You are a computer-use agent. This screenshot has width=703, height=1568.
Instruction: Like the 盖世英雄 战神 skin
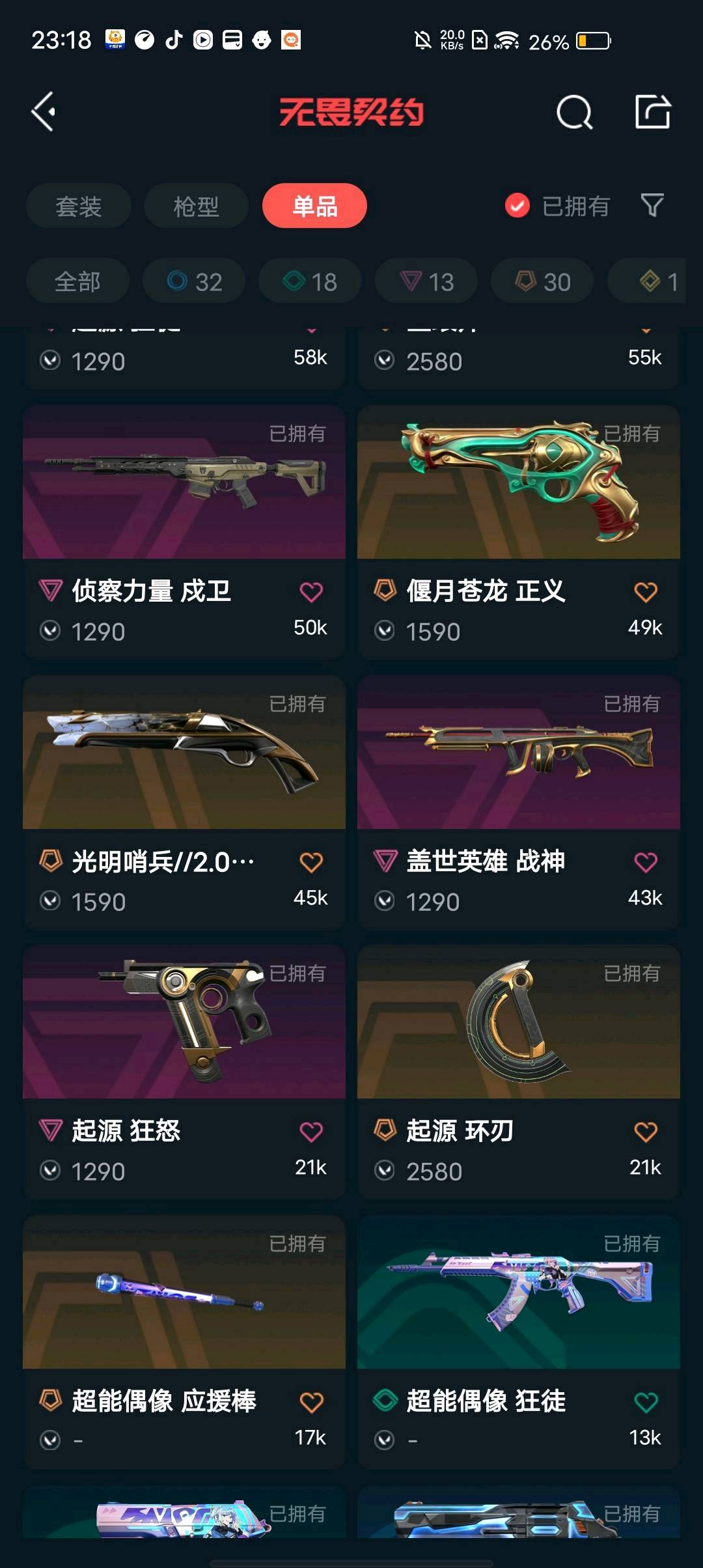645,862
